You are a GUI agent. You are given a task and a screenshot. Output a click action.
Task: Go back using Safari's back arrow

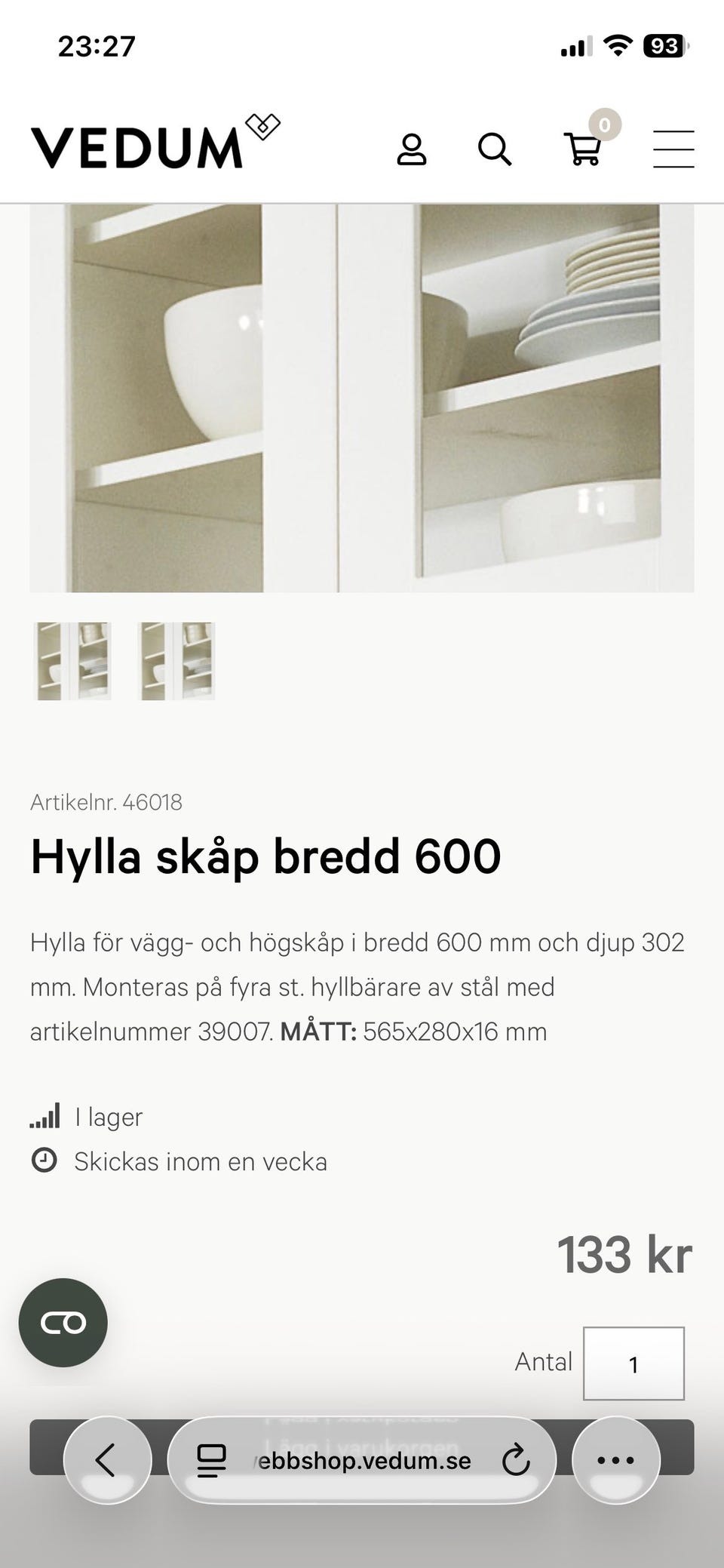click(x=106, y=1459)
